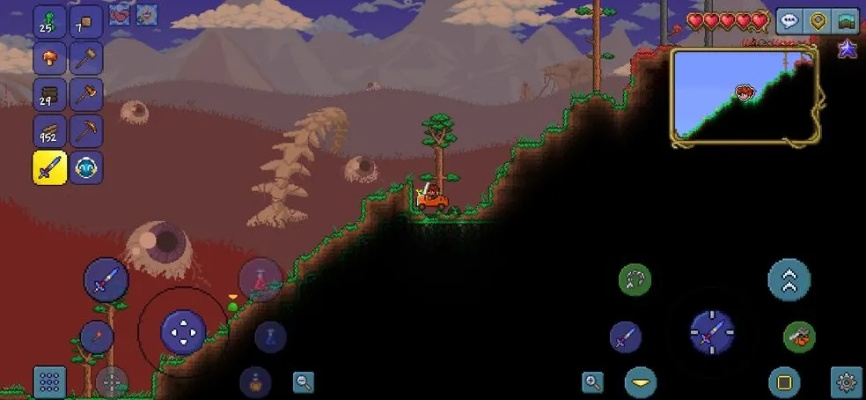Tap the quick mount button
866x400 pixels.
[798, 337]
